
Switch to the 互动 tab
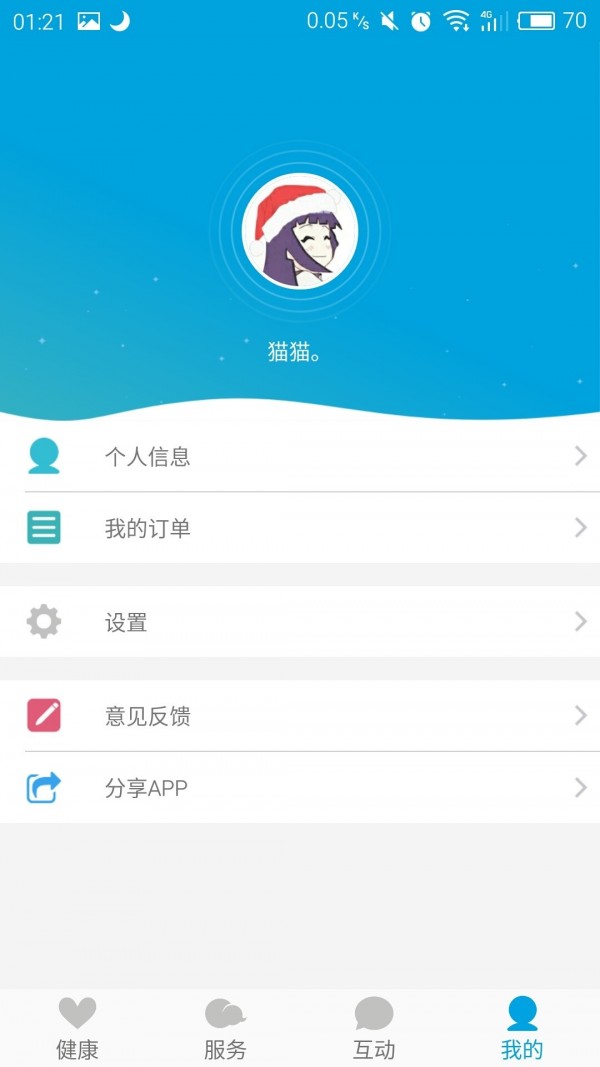pyautogui.click(x=374, y=1028)
